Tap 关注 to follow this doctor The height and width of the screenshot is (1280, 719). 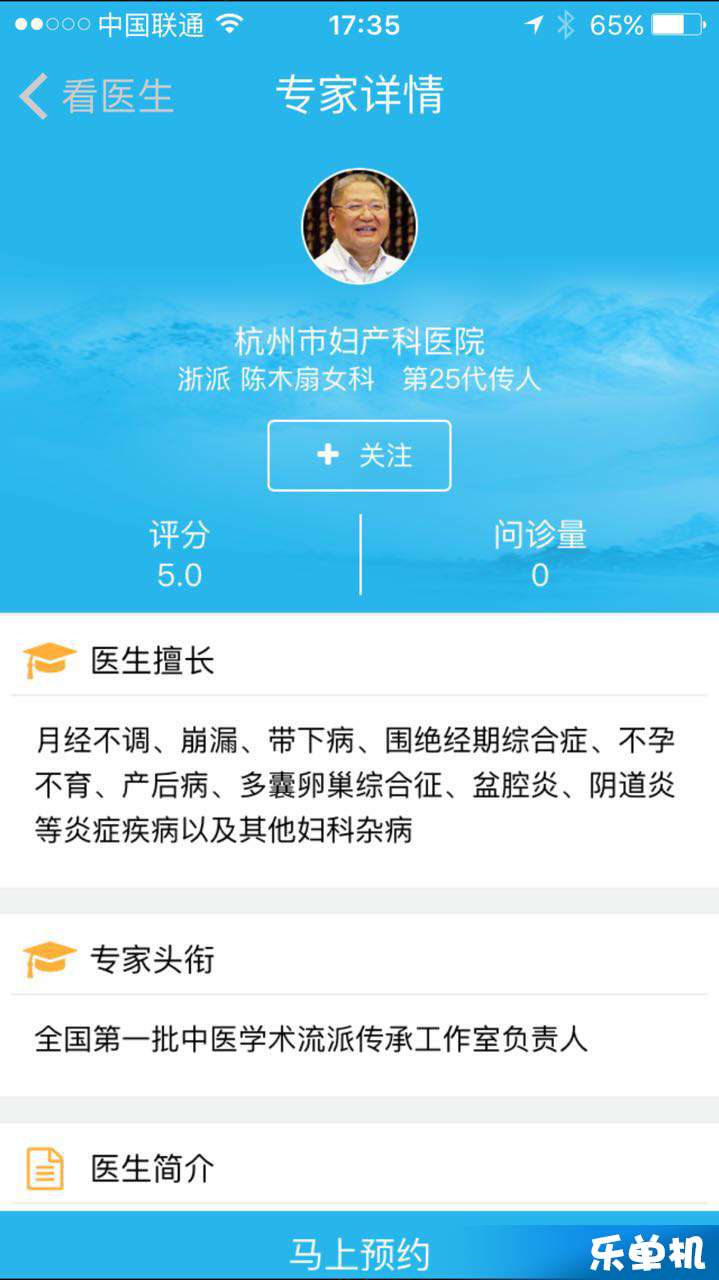click(x=359, y=456)
